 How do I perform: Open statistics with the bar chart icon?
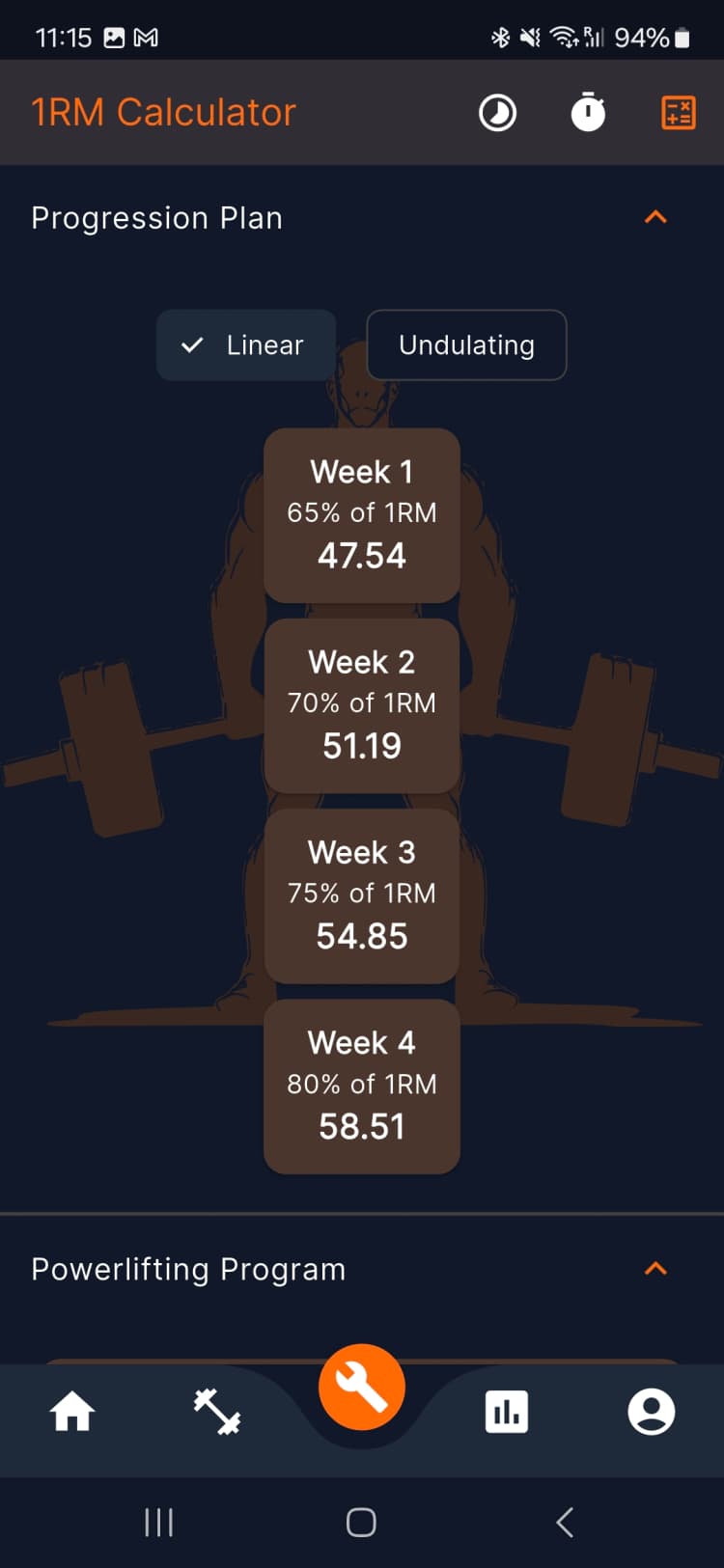507,1411
